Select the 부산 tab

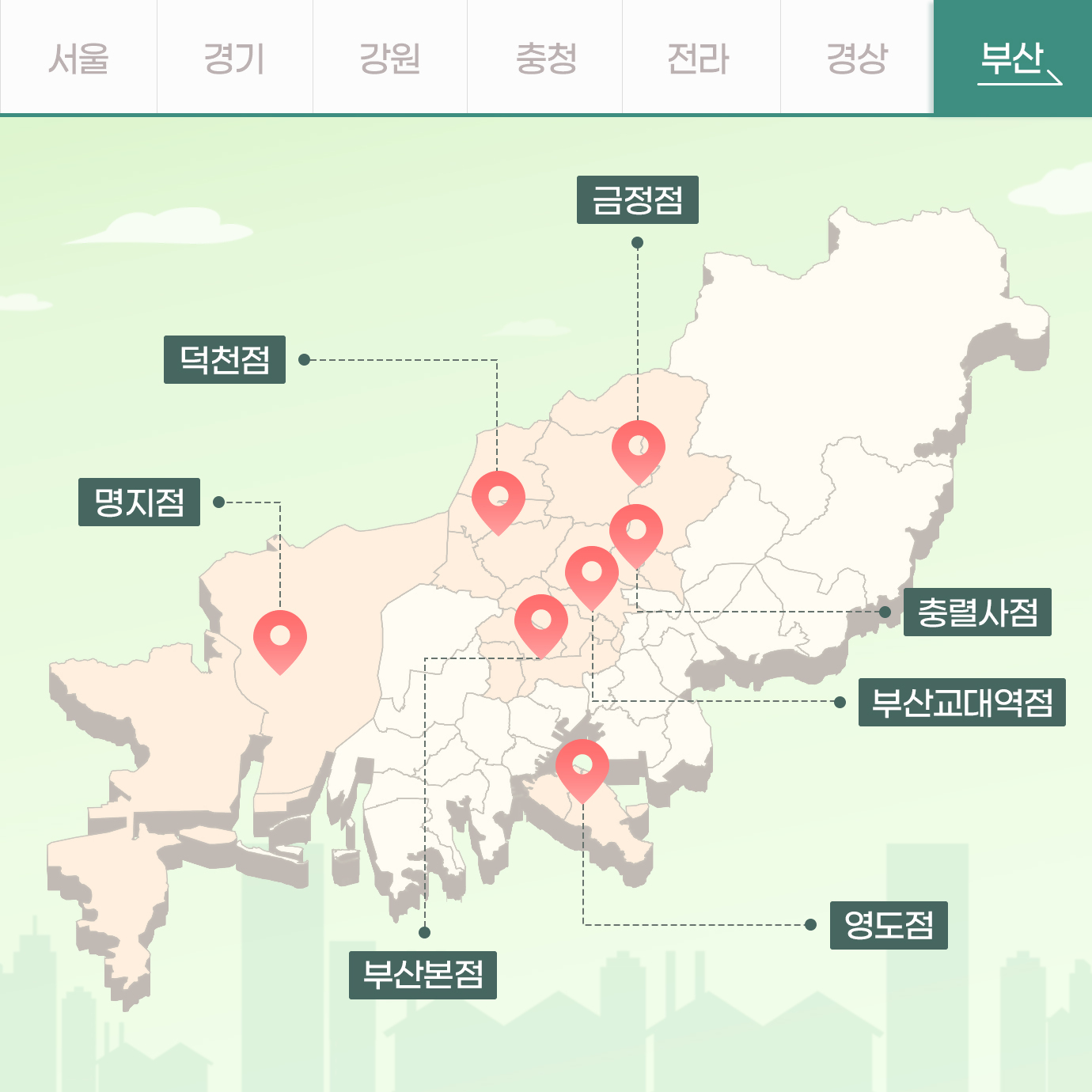click(1012, 58)
